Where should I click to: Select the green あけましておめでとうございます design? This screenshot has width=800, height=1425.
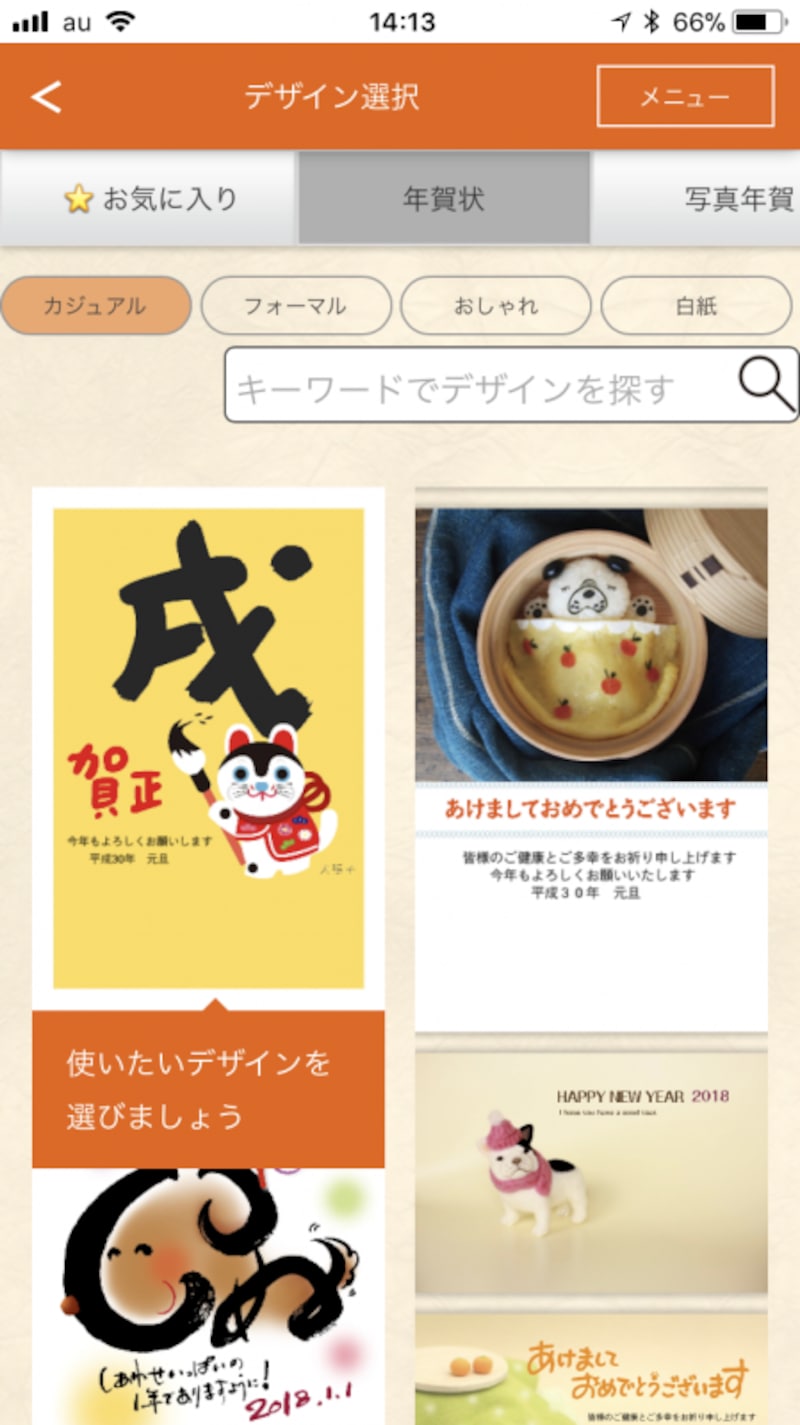click(591, 1368)
